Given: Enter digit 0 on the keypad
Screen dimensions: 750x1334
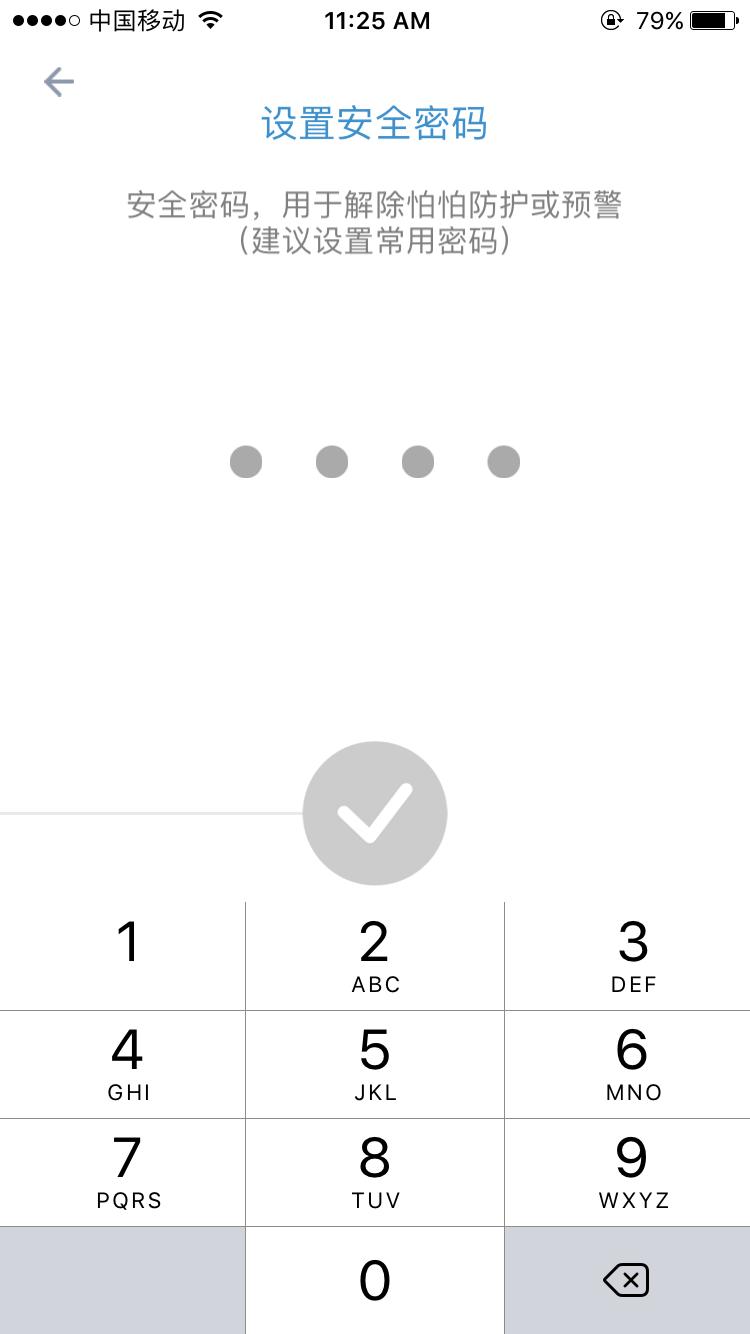Looking at the screenshot, I should (x=375, y=1280).
